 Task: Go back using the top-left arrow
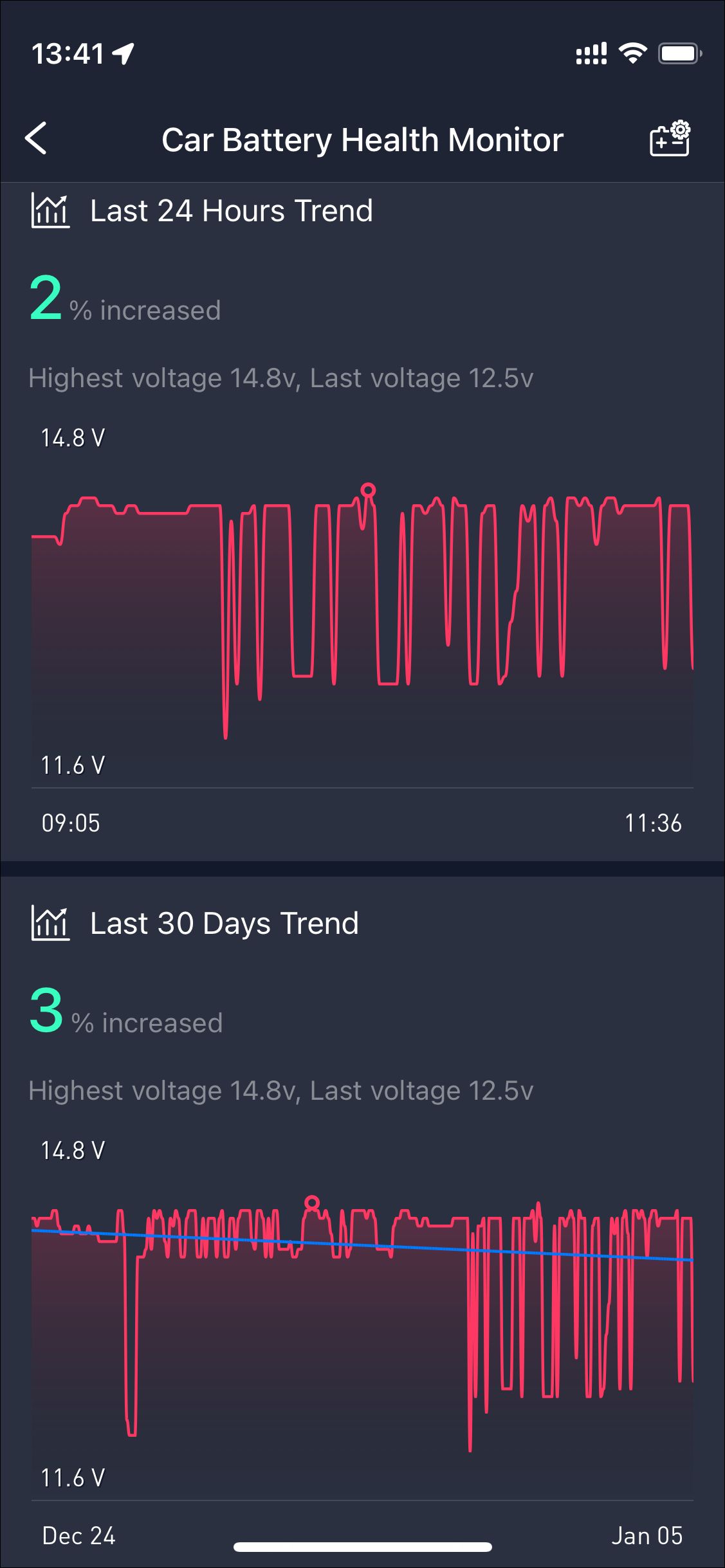point(36,138)
